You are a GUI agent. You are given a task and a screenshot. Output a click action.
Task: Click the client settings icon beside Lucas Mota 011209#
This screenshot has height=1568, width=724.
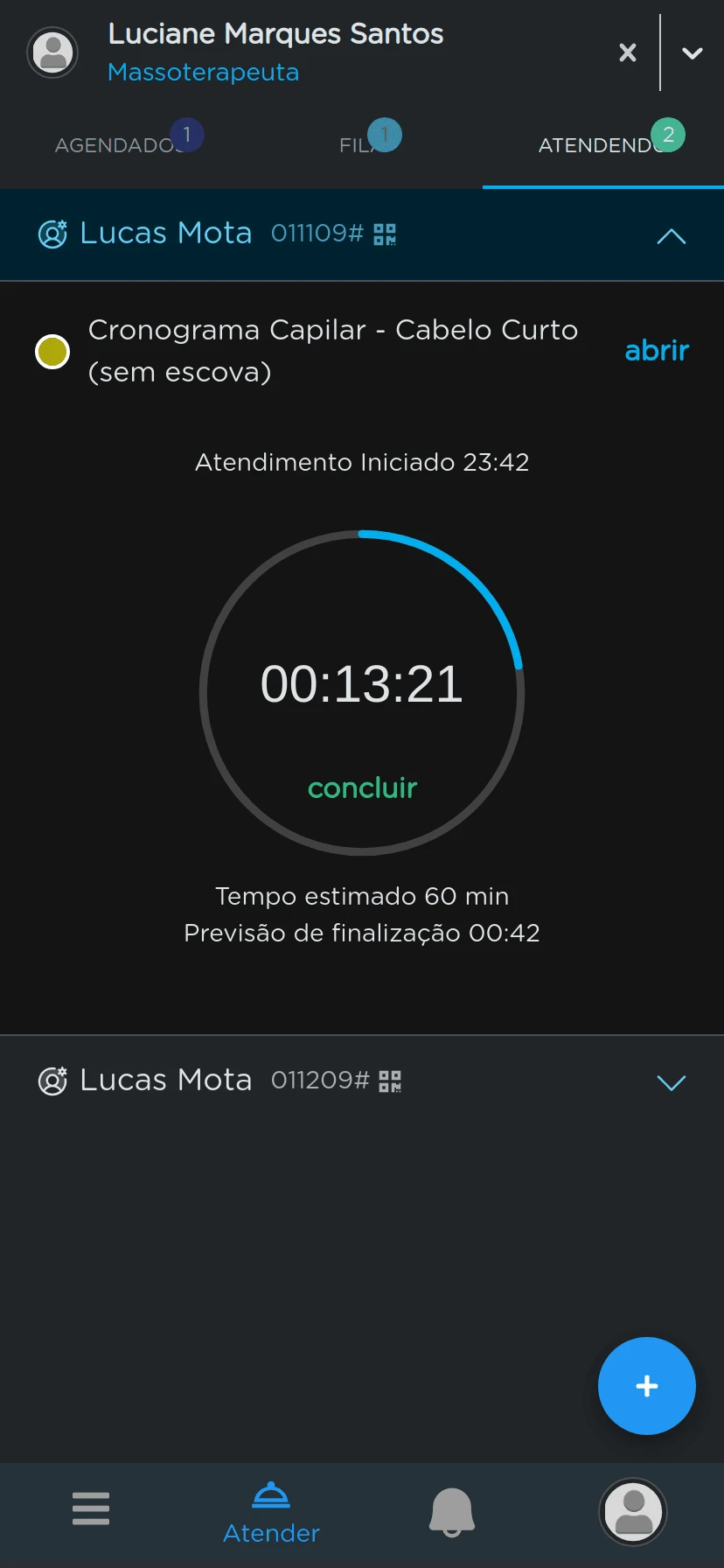pyautogui.click(x=52, y=1081)
